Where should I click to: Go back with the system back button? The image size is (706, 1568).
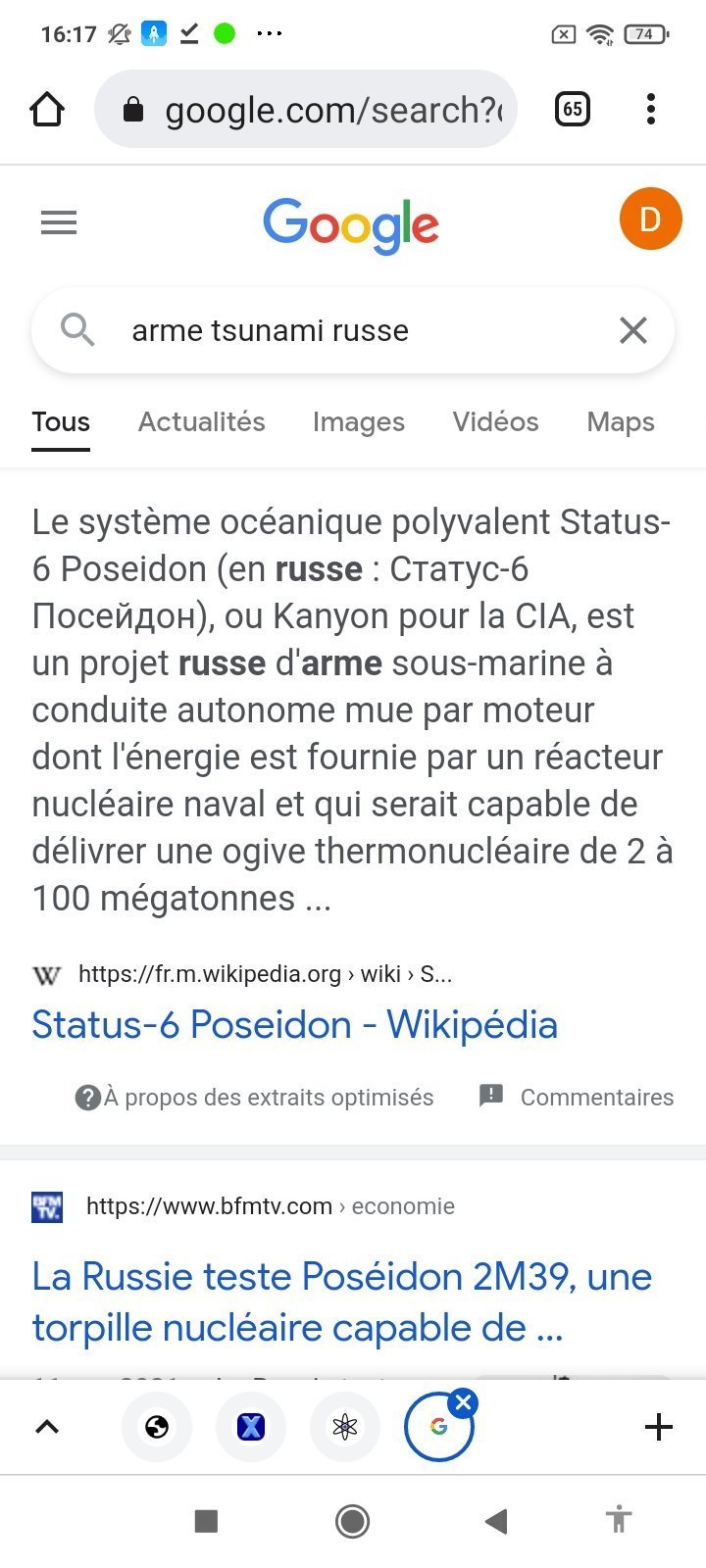click(496, 1521)
